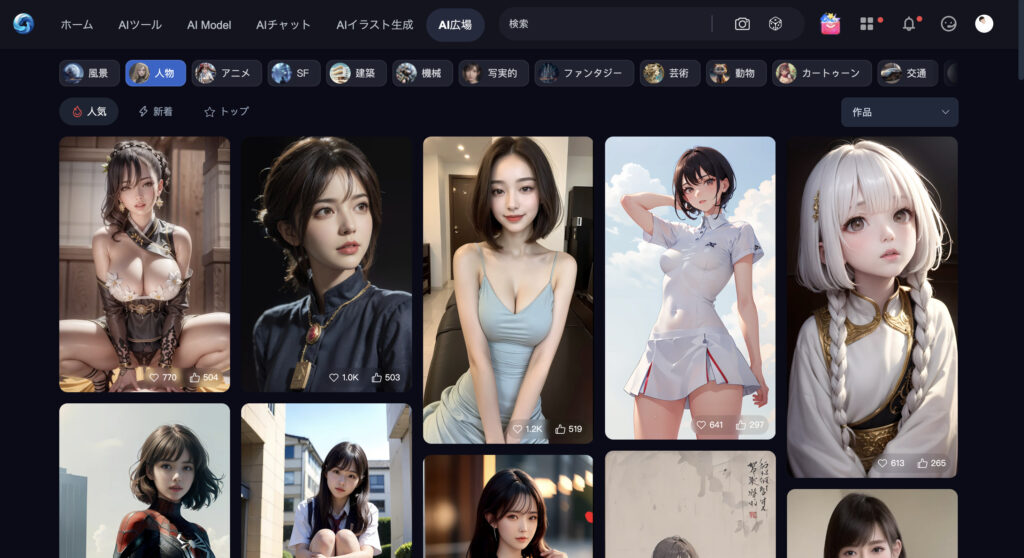Open the apps grid icon
The width and height of the screenshot is (1024, 558).
tap(867, 24)
